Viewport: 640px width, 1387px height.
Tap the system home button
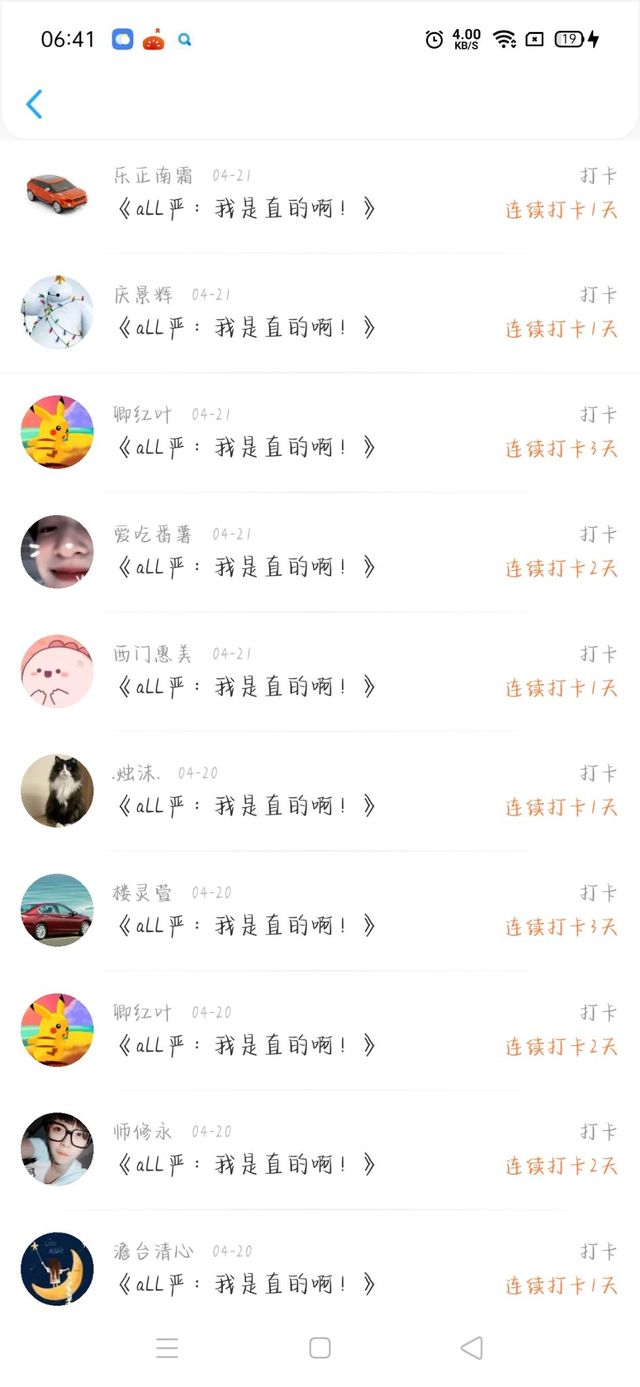click(320, 1348)
